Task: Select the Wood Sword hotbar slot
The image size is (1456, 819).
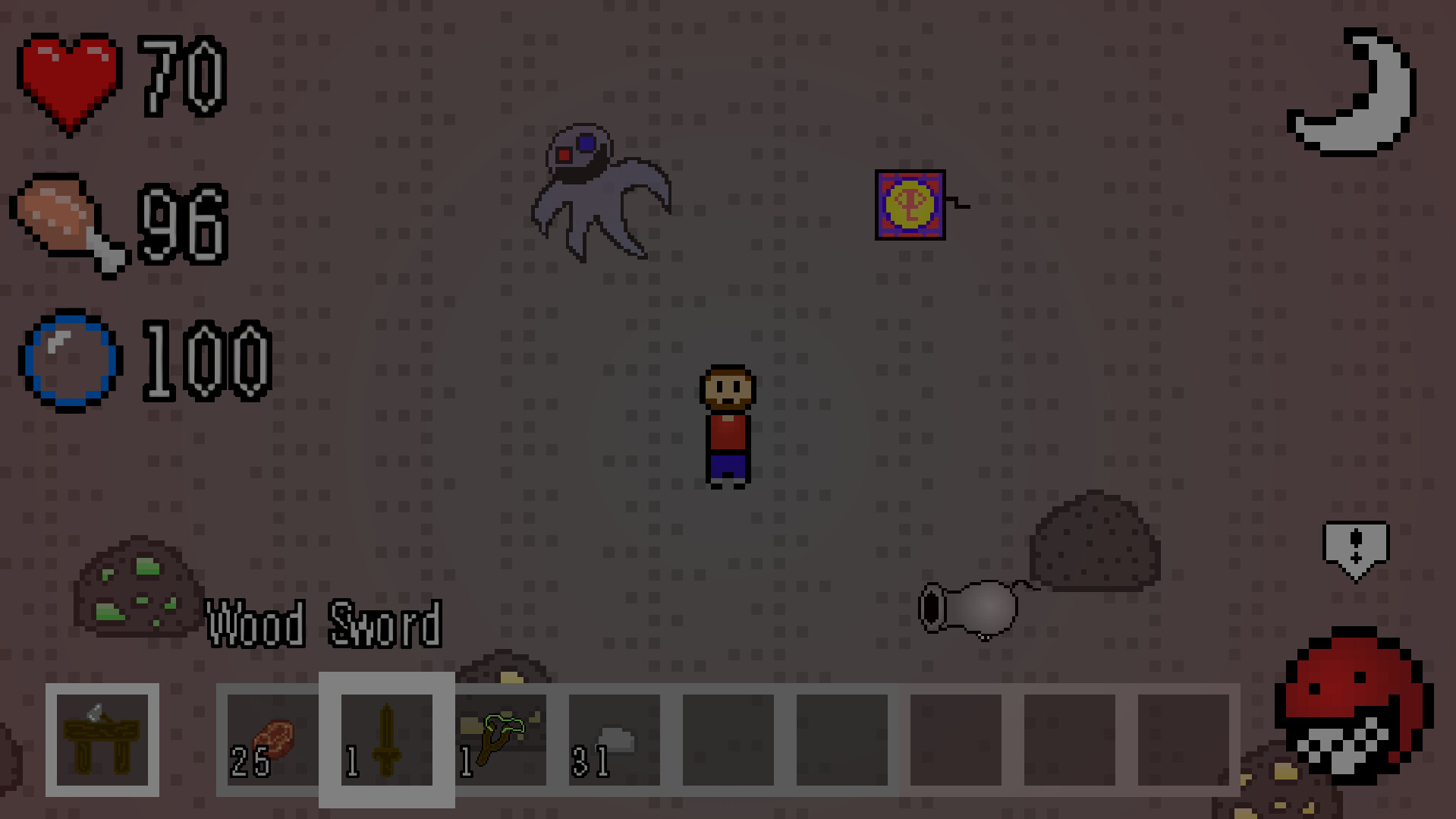Action: pos(386,739)
